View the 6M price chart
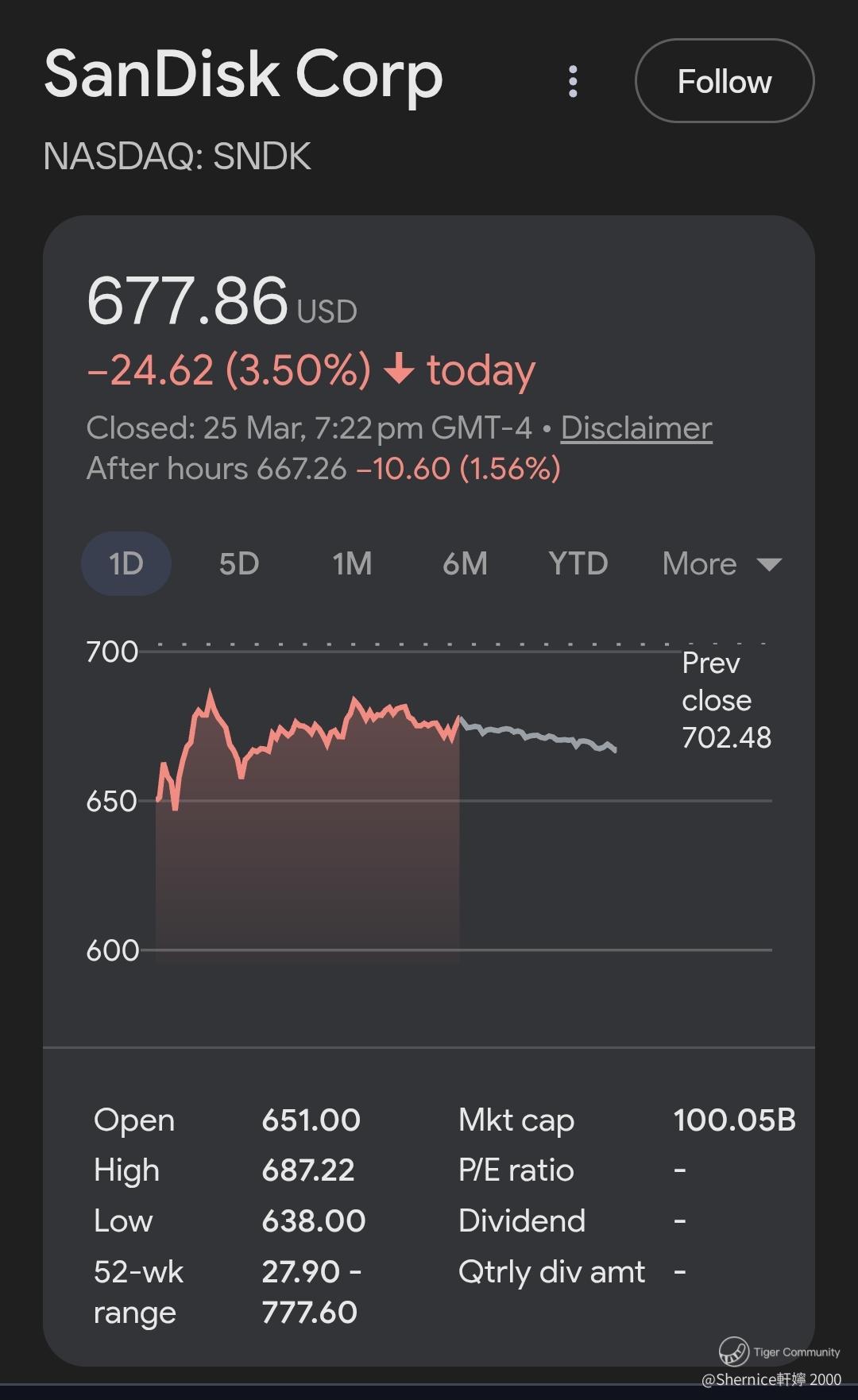This screenshot has height=1400, width=858. pos(465,563)
